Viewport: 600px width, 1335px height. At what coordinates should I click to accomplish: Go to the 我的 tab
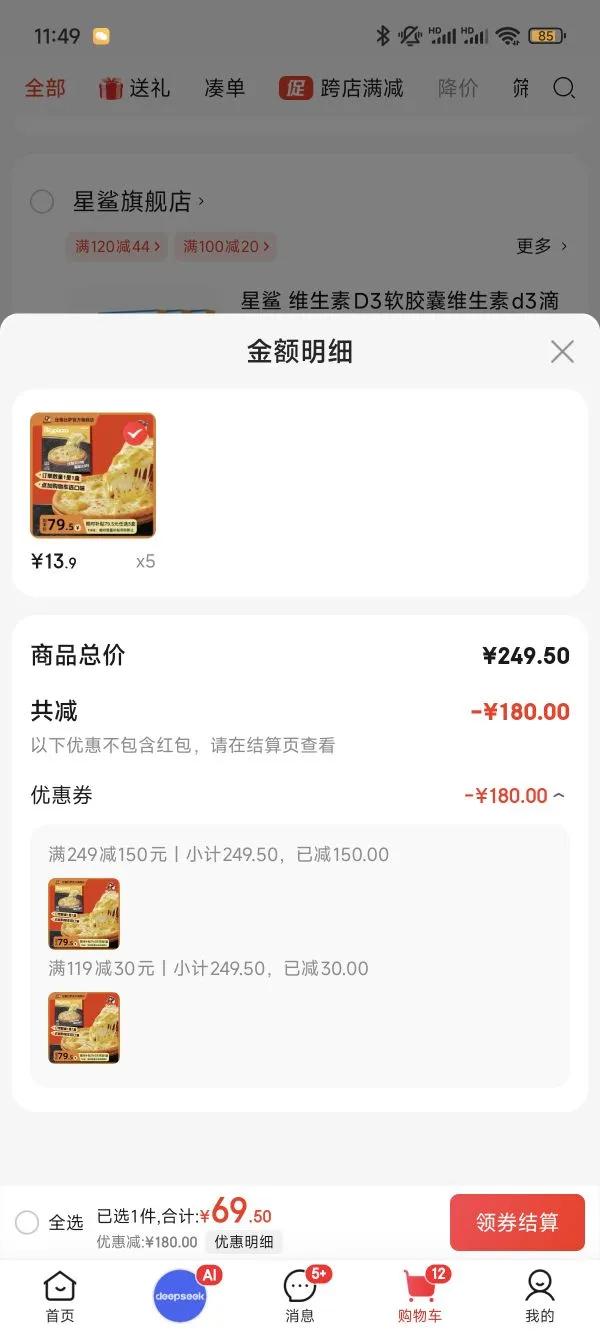(540, 1296)
